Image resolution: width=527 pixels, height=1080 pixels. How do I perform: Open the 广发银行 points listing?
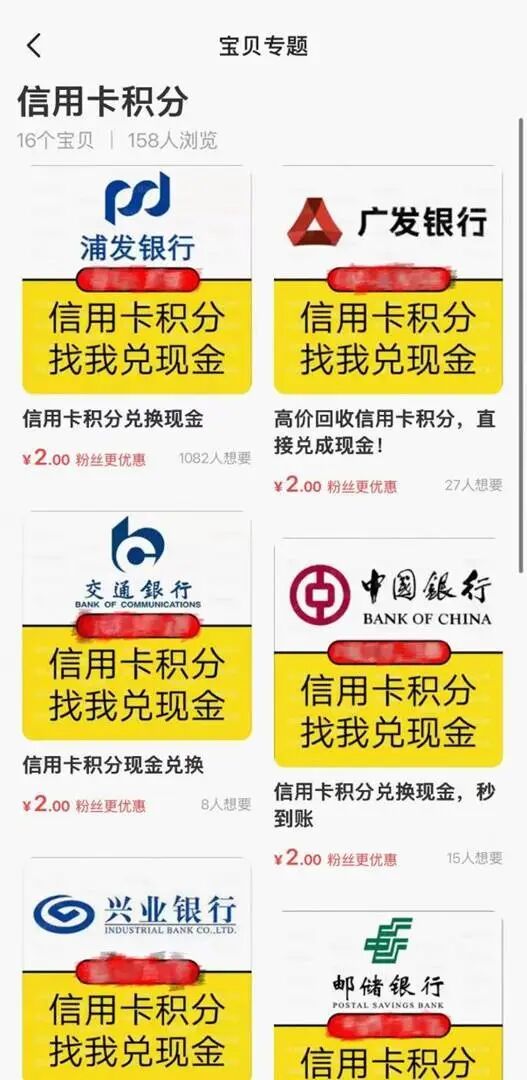388,280
